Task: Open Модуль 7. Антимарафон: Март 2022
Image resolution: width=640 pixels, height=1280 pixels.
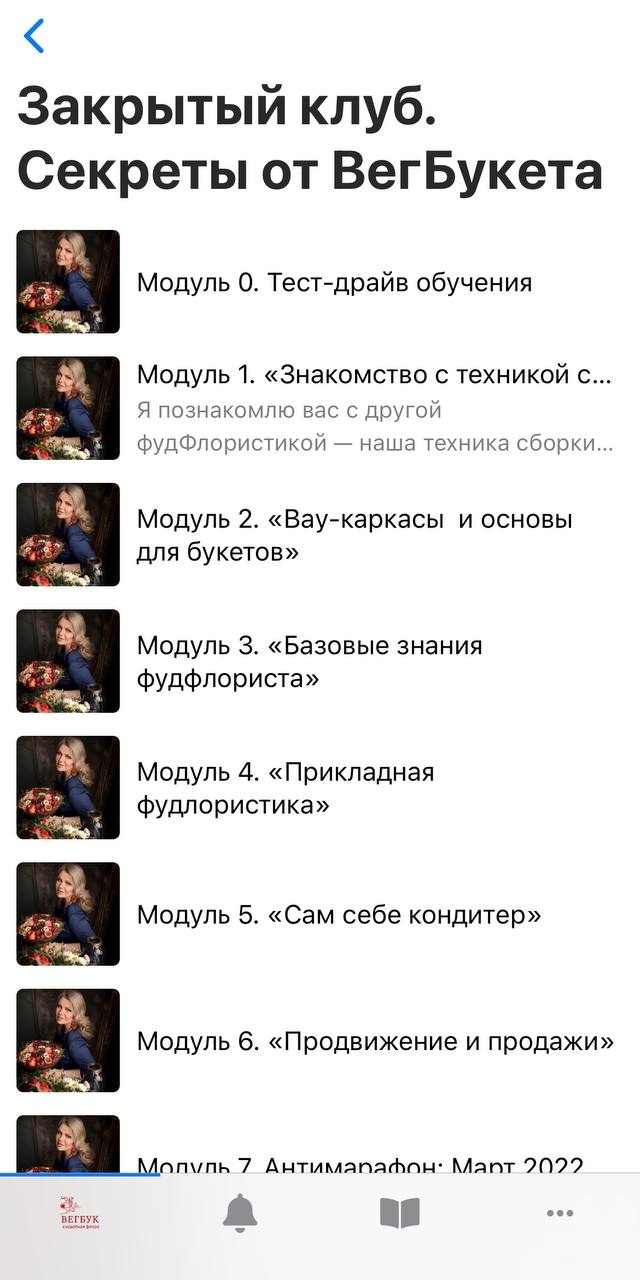Action: 359,1164
